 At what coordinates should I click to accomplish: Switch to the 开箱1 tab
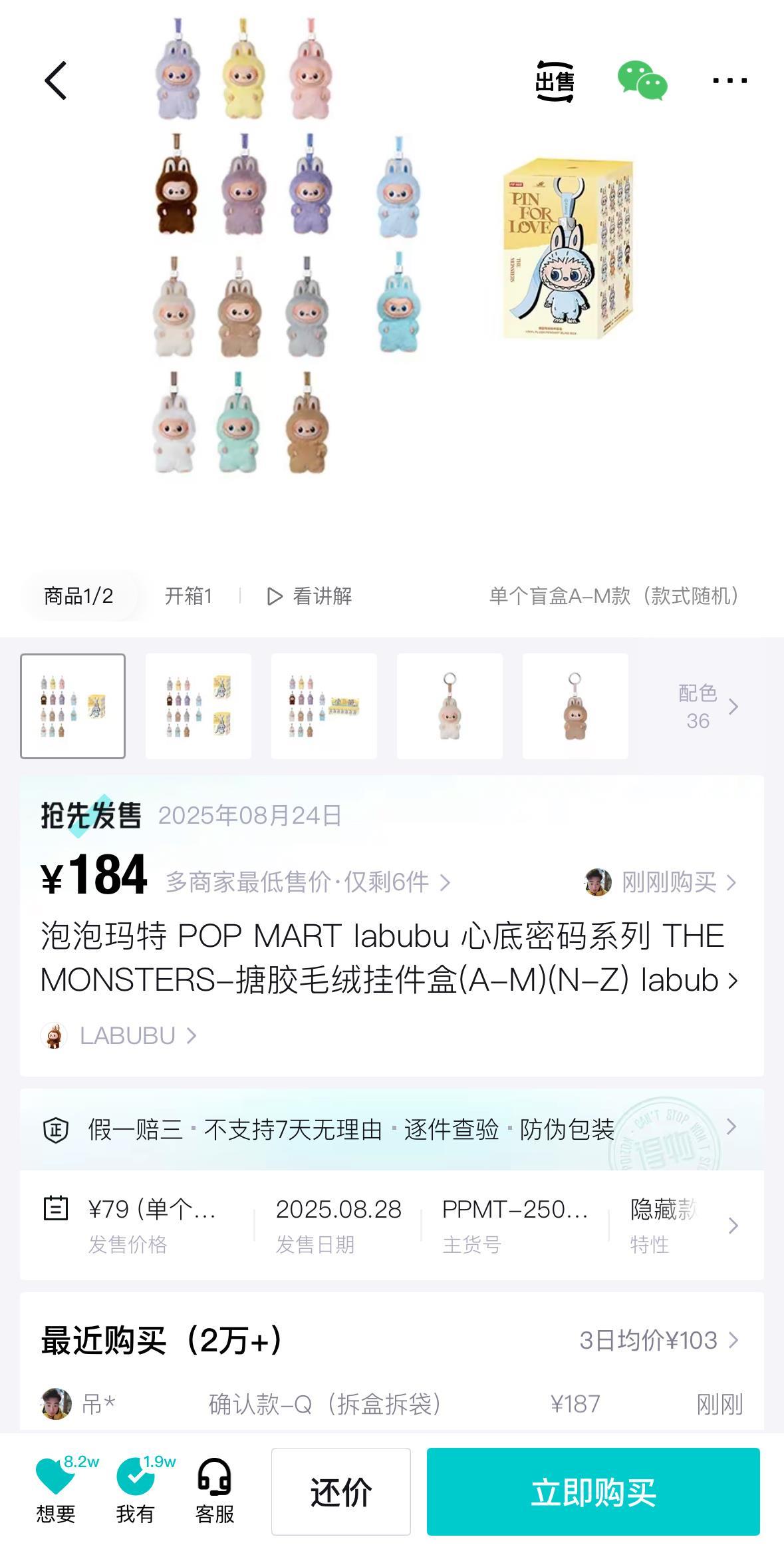click(x=188, y=596)
